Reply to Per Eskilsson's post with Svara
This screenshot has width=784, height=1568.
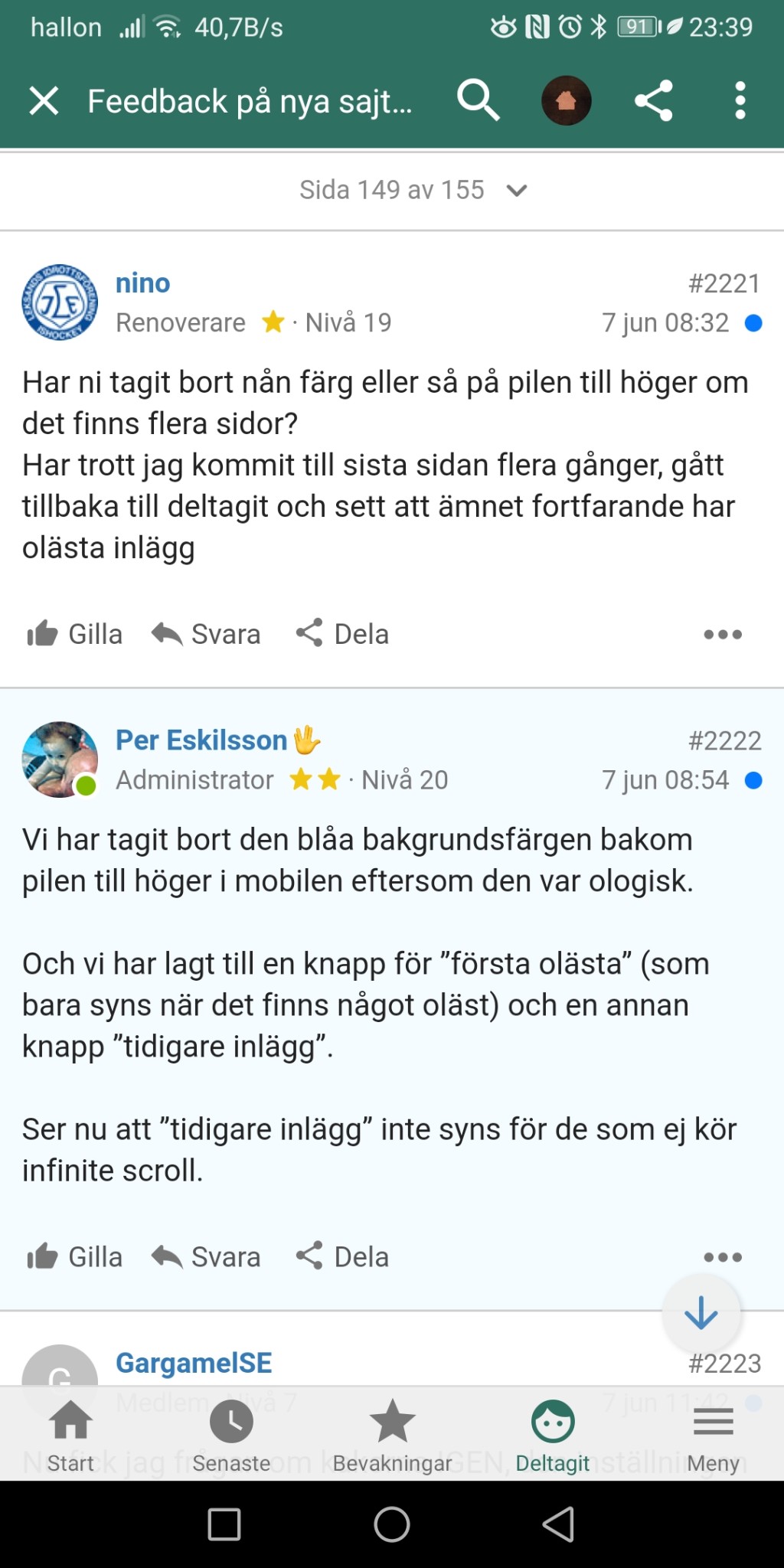tap(206, 1257)
